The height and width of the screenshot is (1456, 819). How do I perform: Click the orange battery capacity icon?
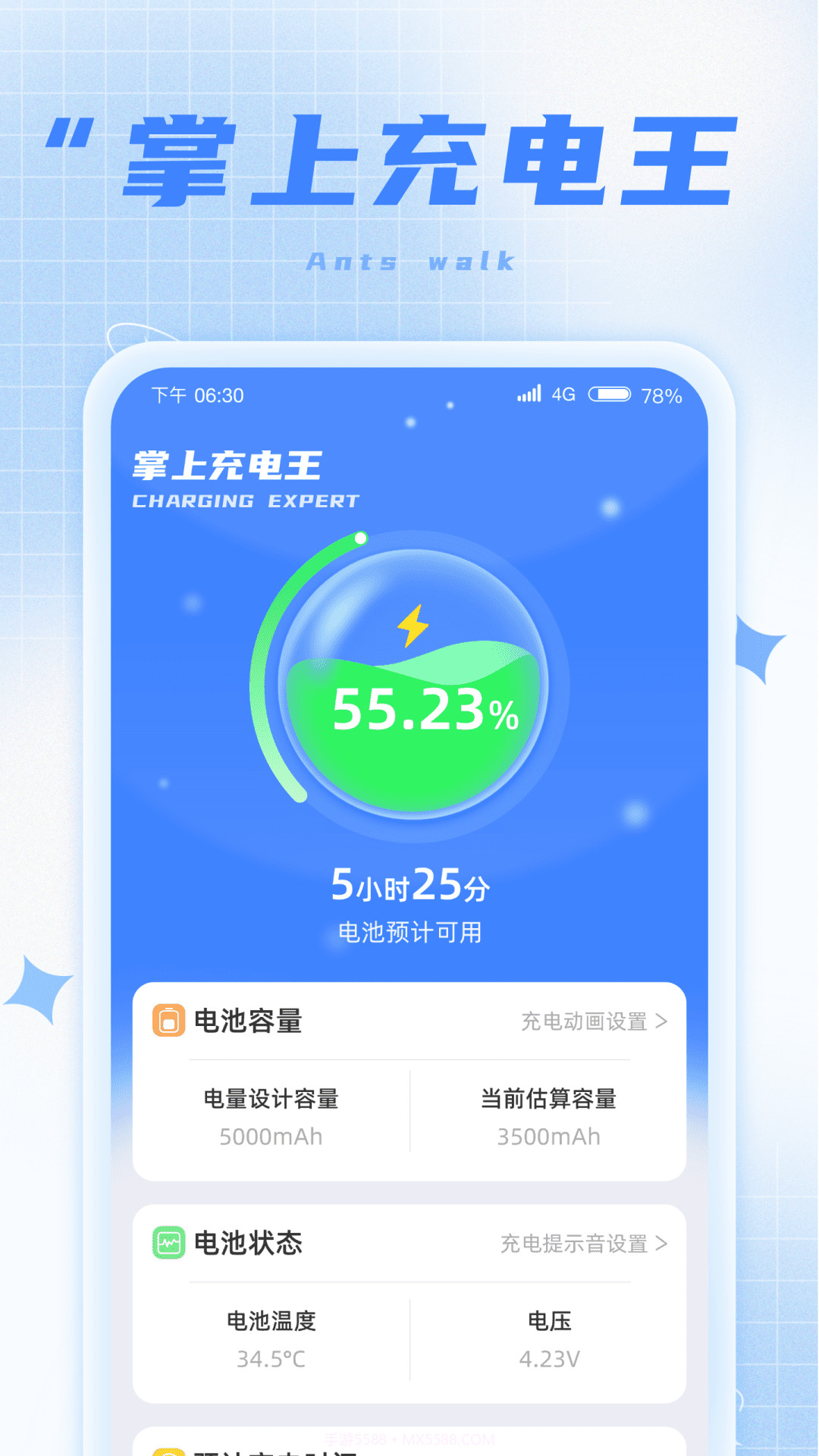pyautogui.click(x=168, y=1021)
